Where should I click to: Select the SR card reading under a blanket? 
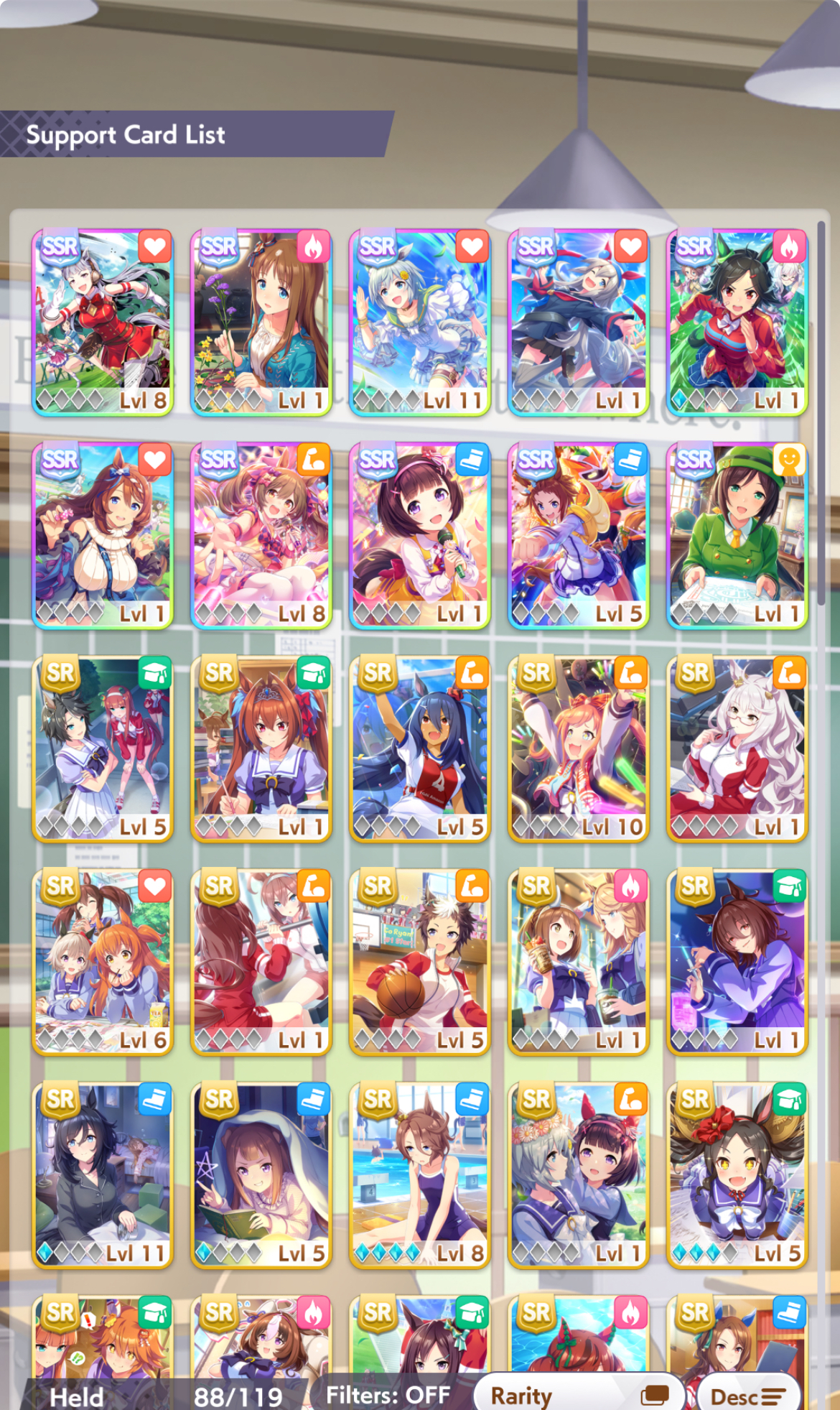tap(261, 1175)
